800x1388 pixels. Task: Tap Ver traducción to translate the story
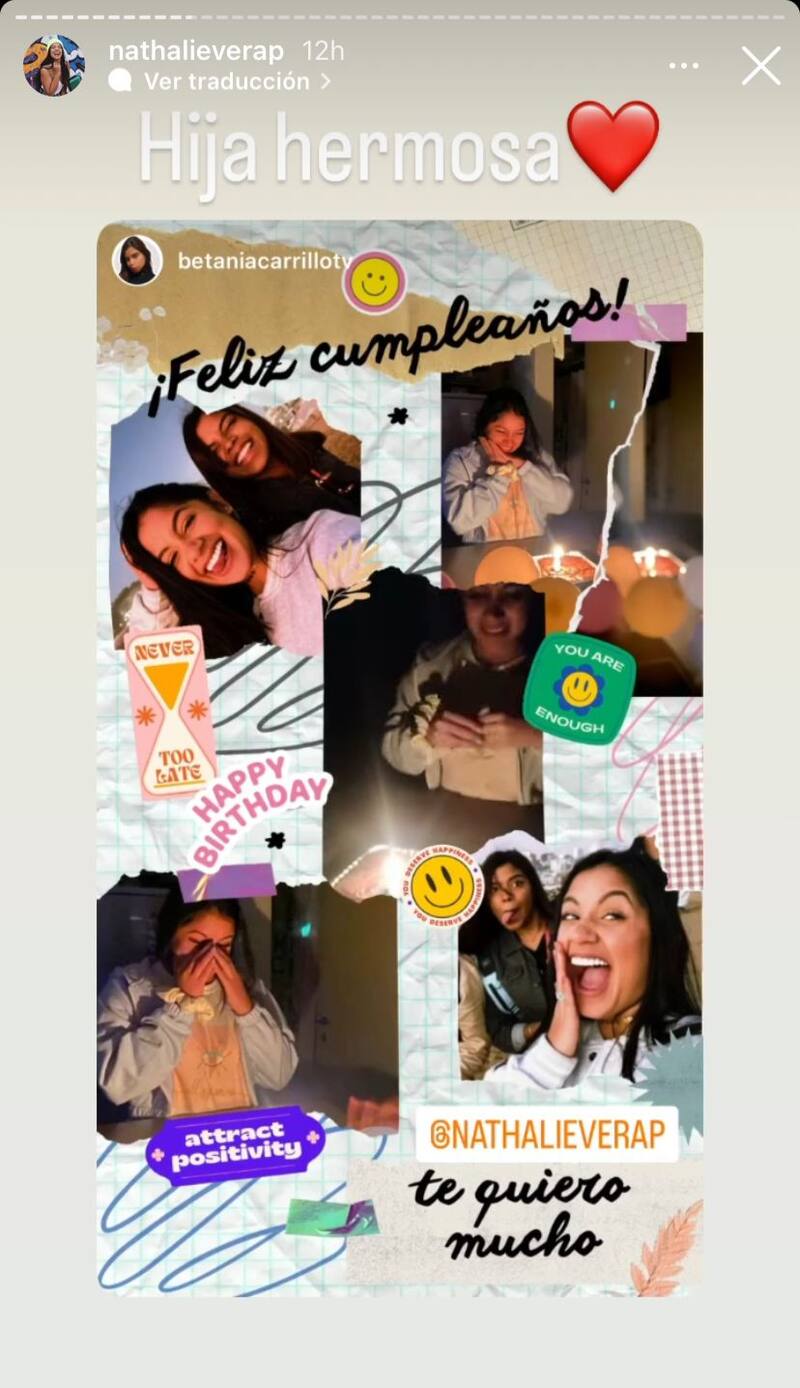click(226, 82)
